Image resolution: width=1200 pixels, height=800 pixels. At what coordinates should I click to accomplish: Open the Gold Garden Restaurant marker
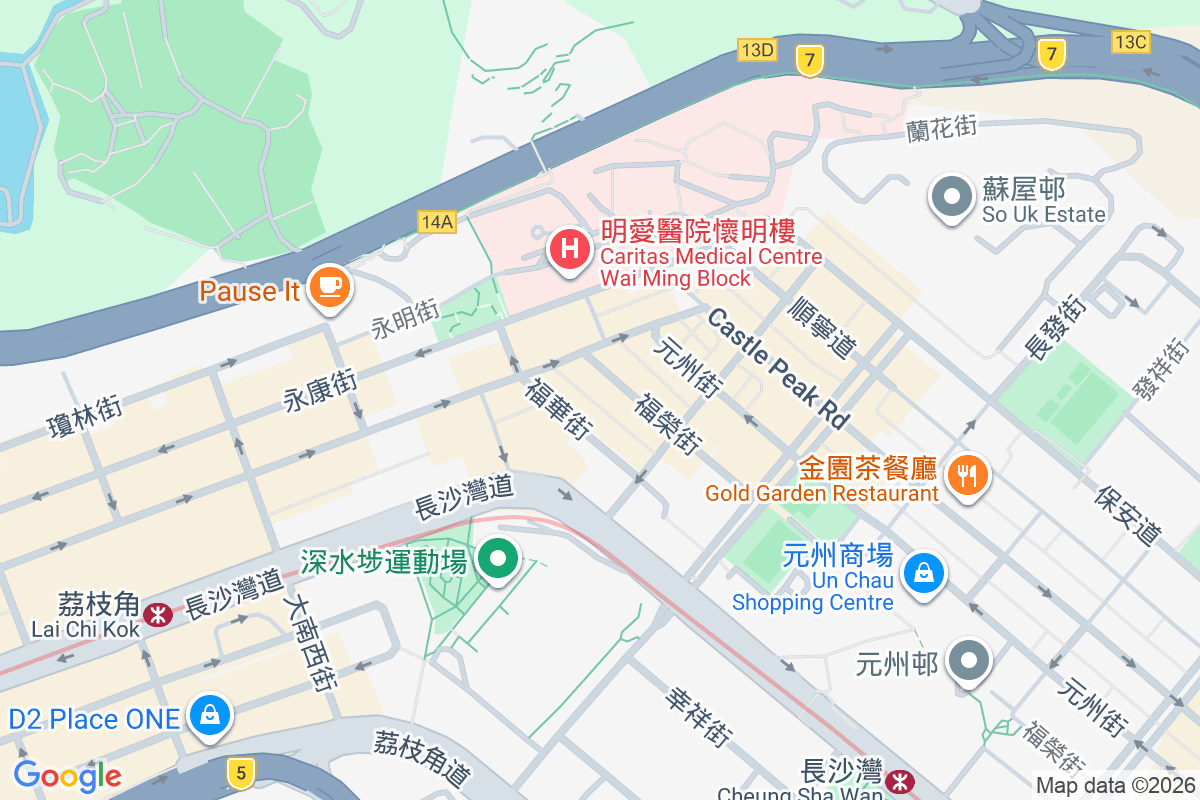pos(966,475)
